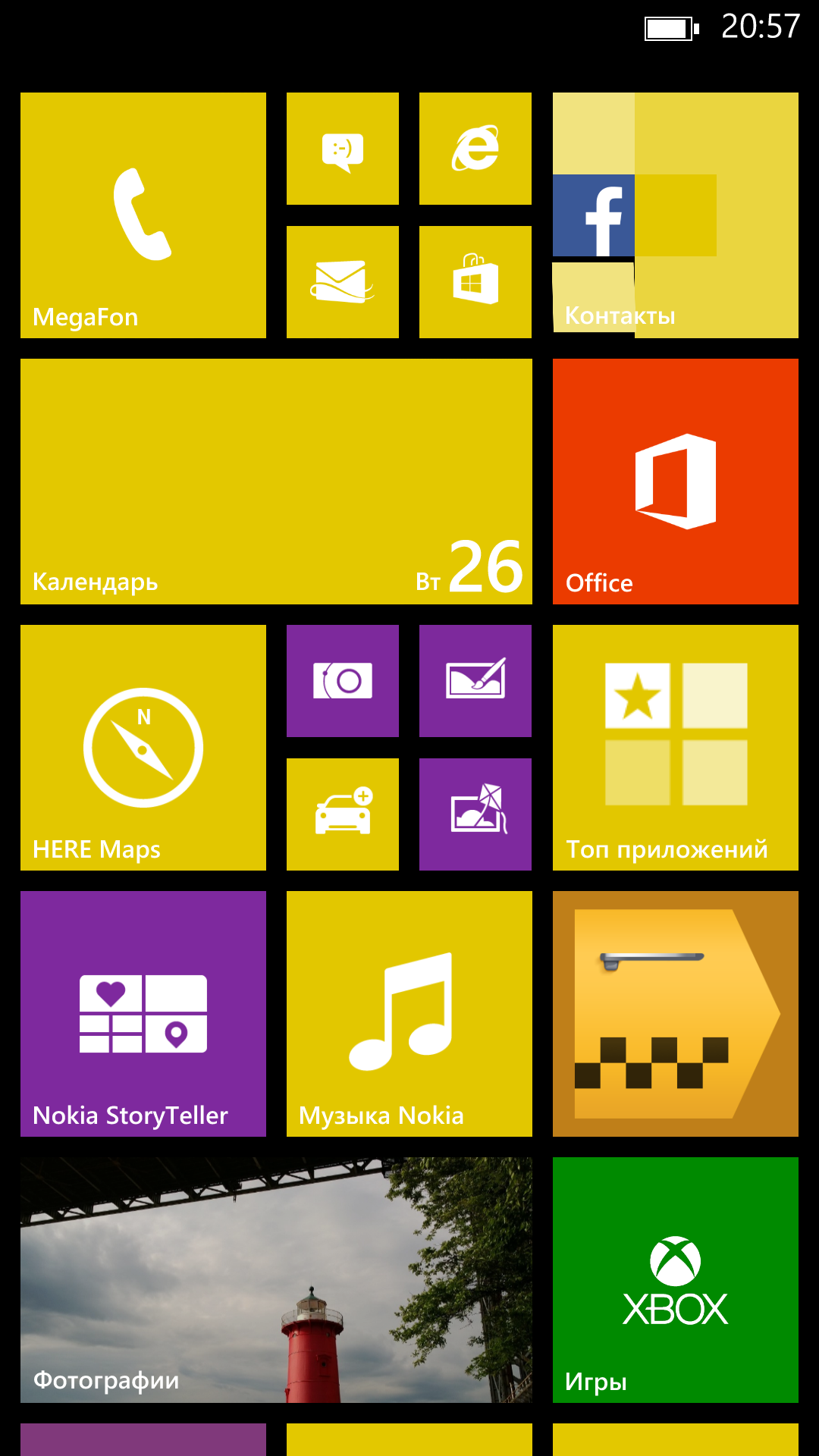Screen dimensions: 819x1456
Task: Open the Messaging tile
Action: click(343, 149)
